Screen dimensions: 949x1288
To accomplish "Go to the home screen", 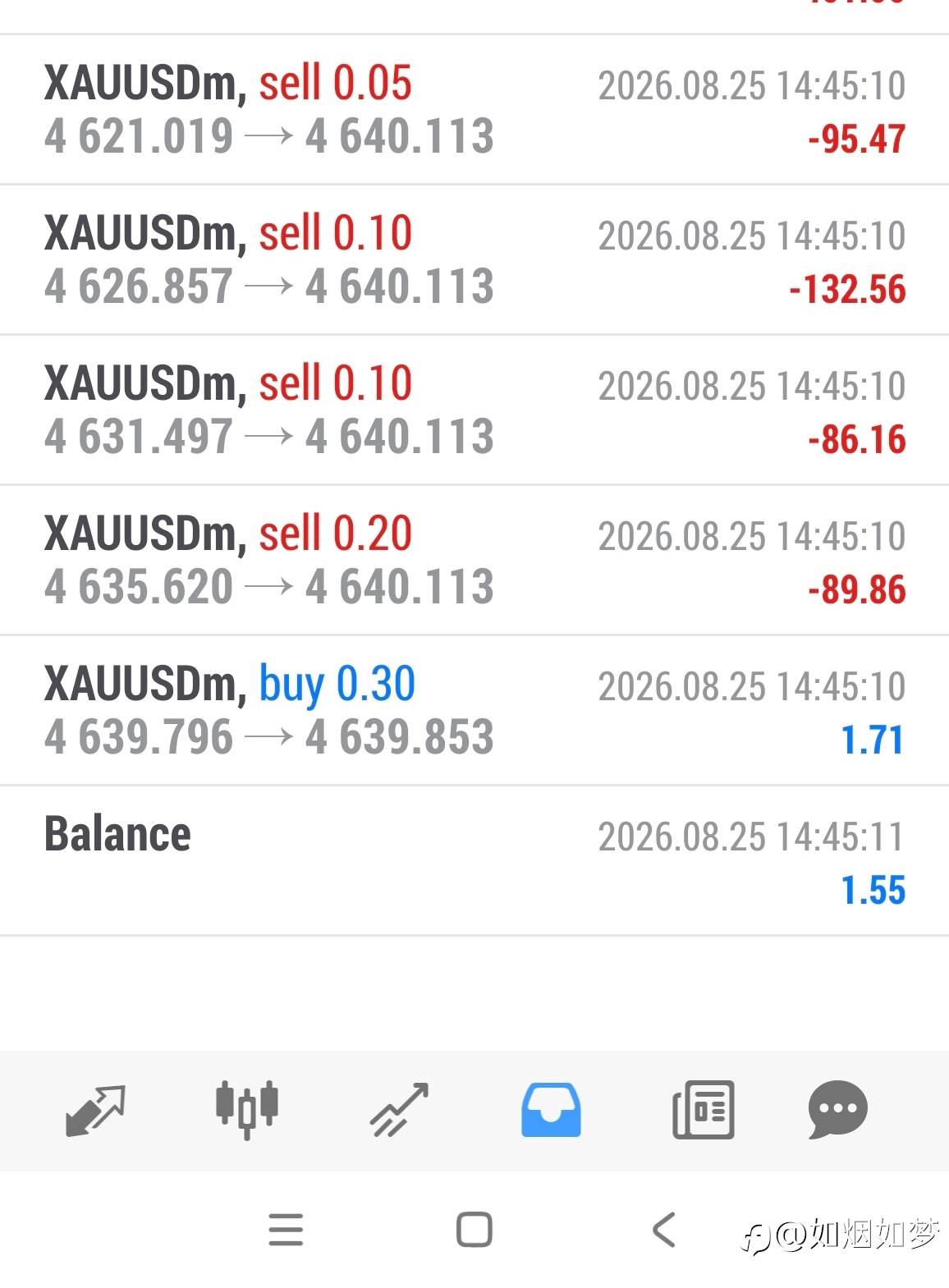I will 474,1230.
